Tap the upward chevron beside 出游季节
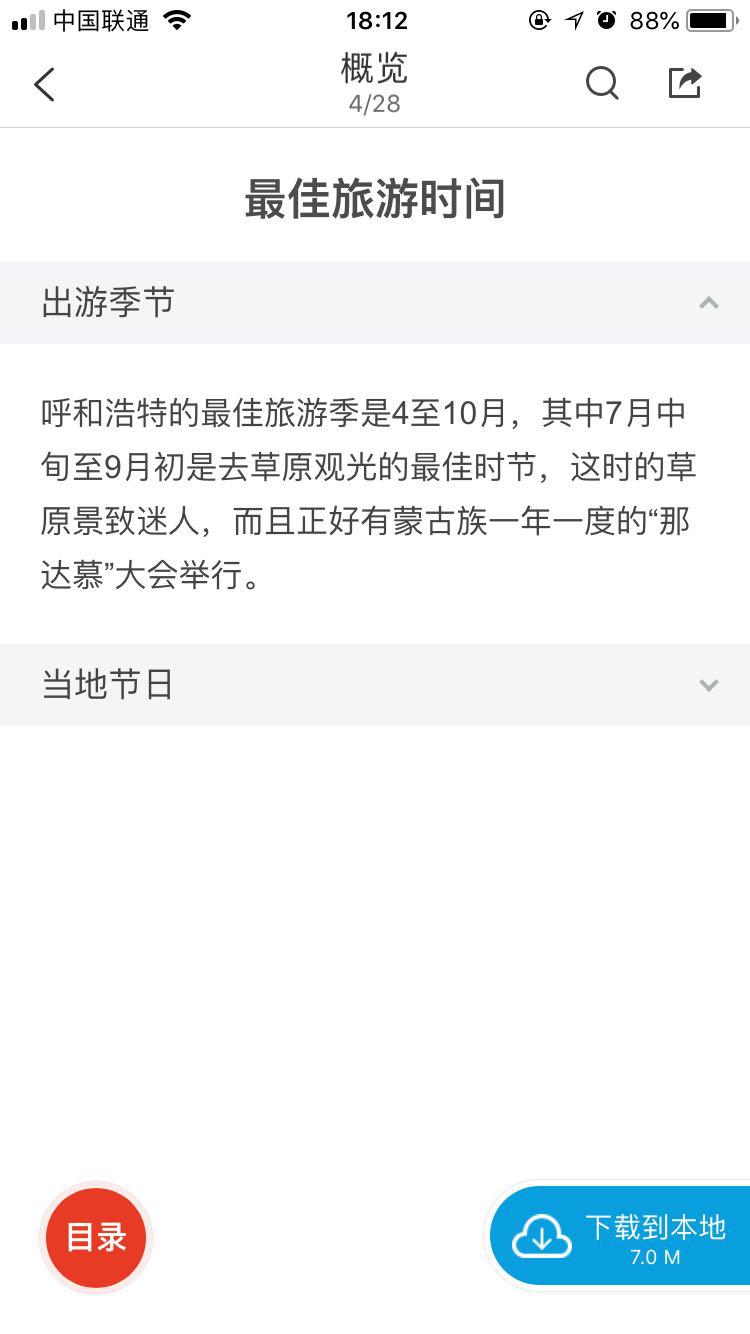This screenshot has height=1334, width=750. tap(709, 303)
